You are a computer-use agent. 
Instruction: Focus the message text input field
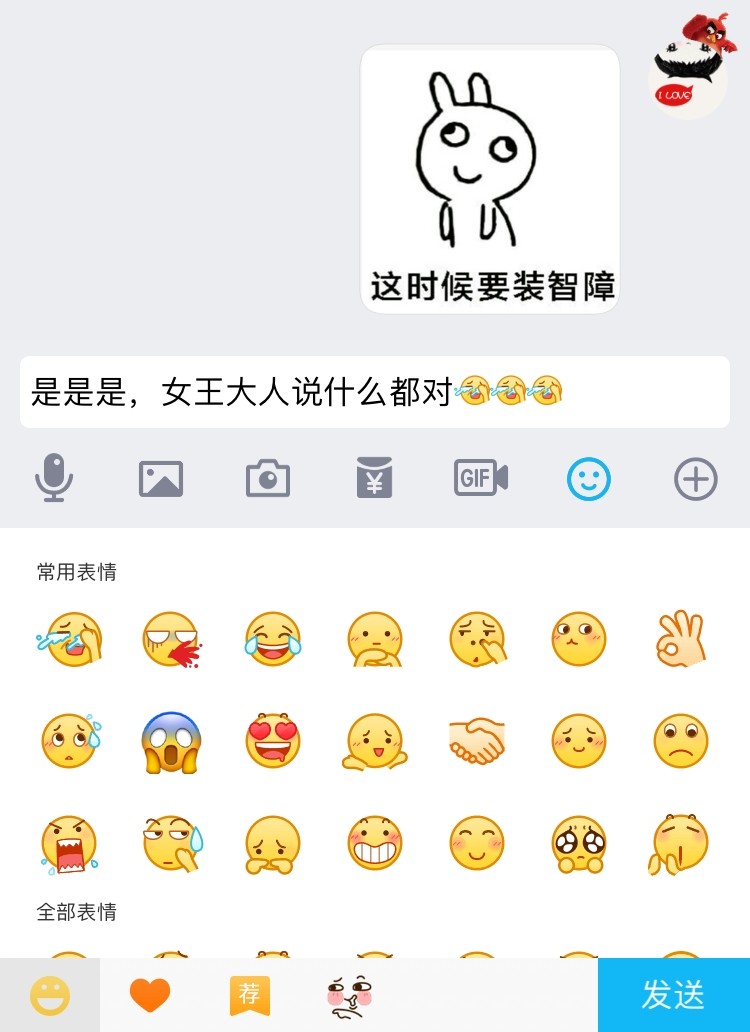[x=374, y=392]
